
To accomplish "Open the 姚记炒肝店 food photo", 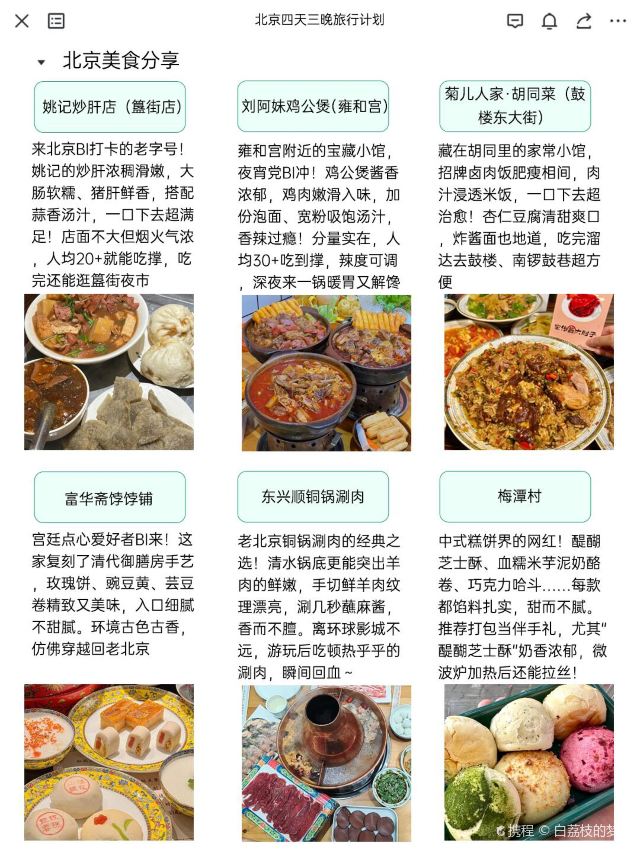I will point(109,372).
